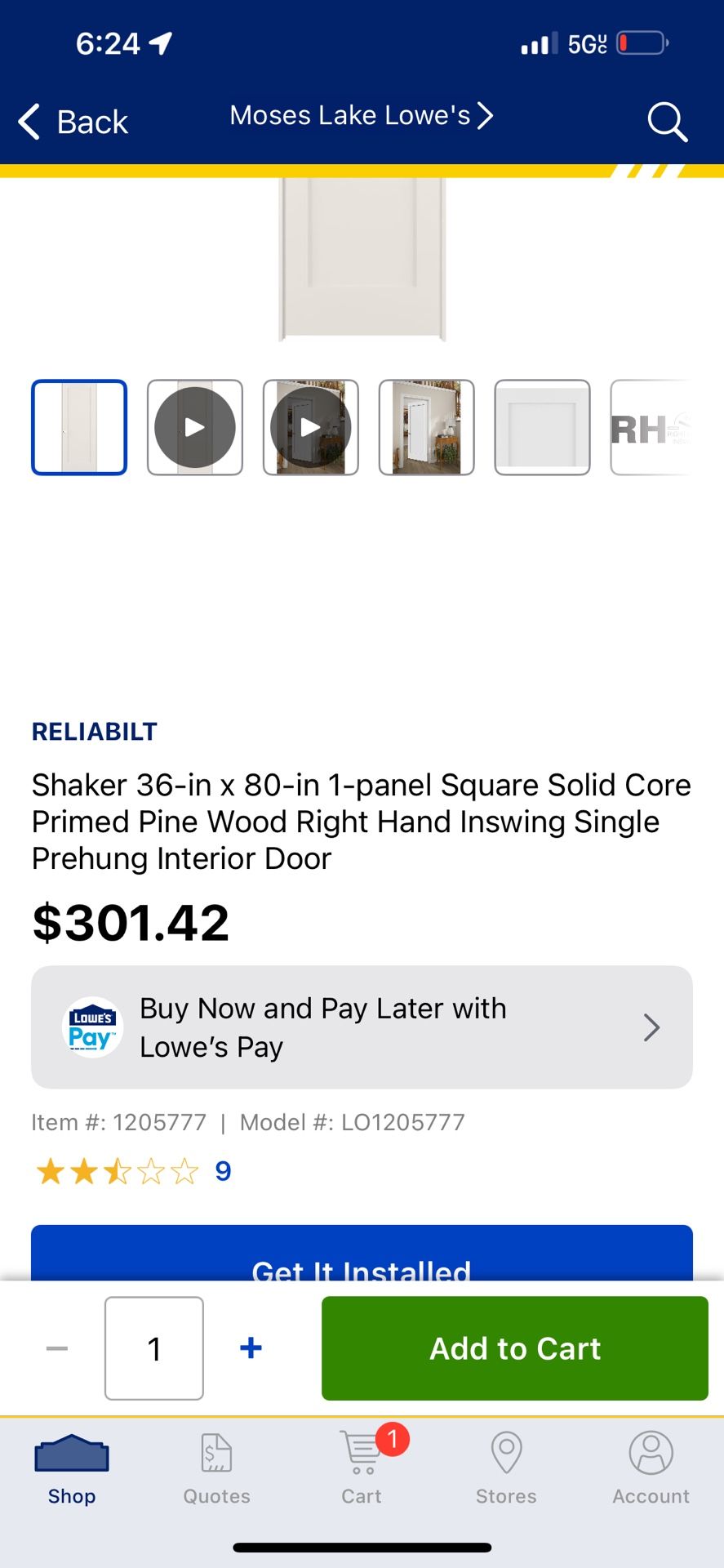Open the search icon in the top bar
Viewport: 724px width, 1568px height.
point(667,121)
